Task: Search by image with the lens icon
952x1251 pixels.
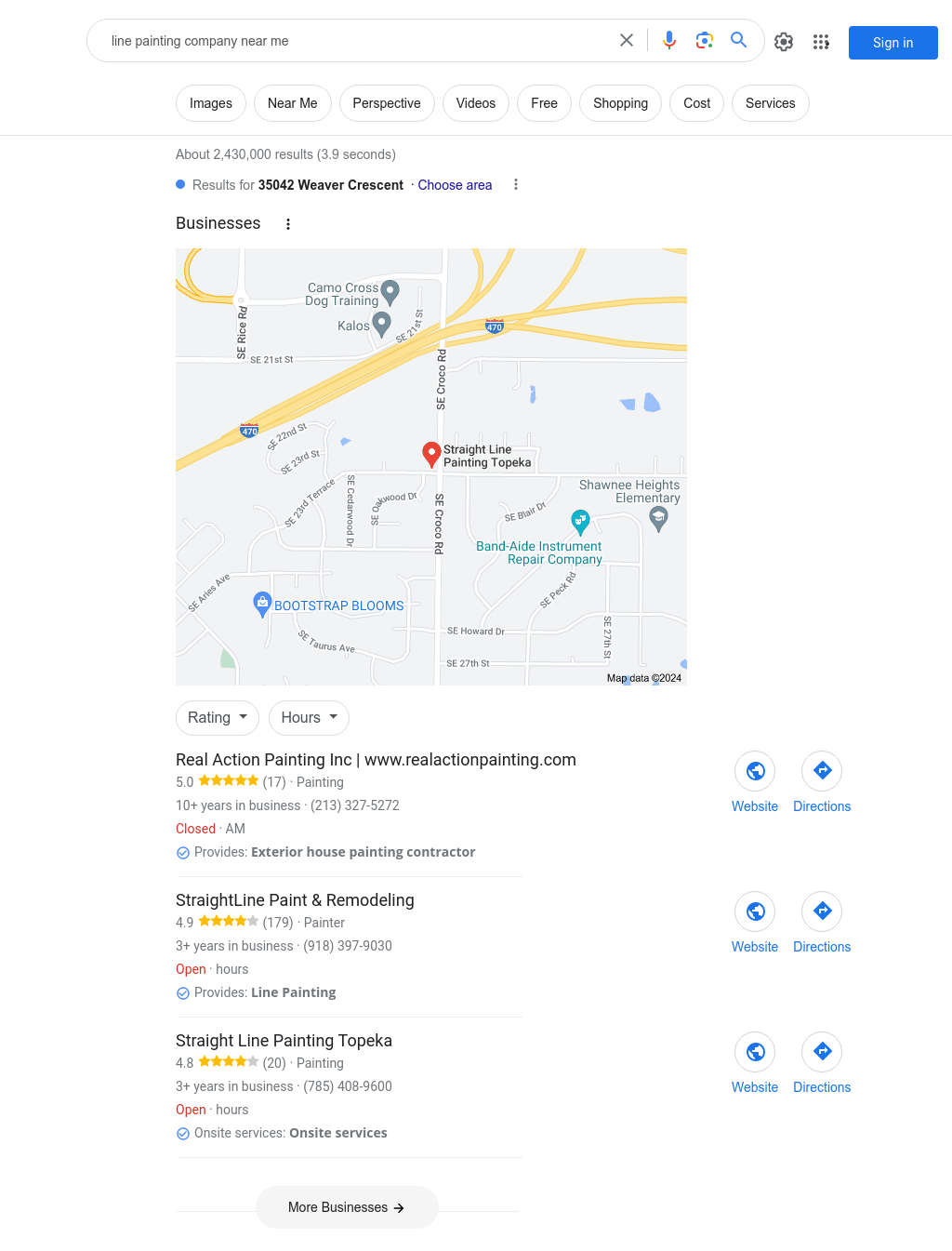Action: [705, 40]
